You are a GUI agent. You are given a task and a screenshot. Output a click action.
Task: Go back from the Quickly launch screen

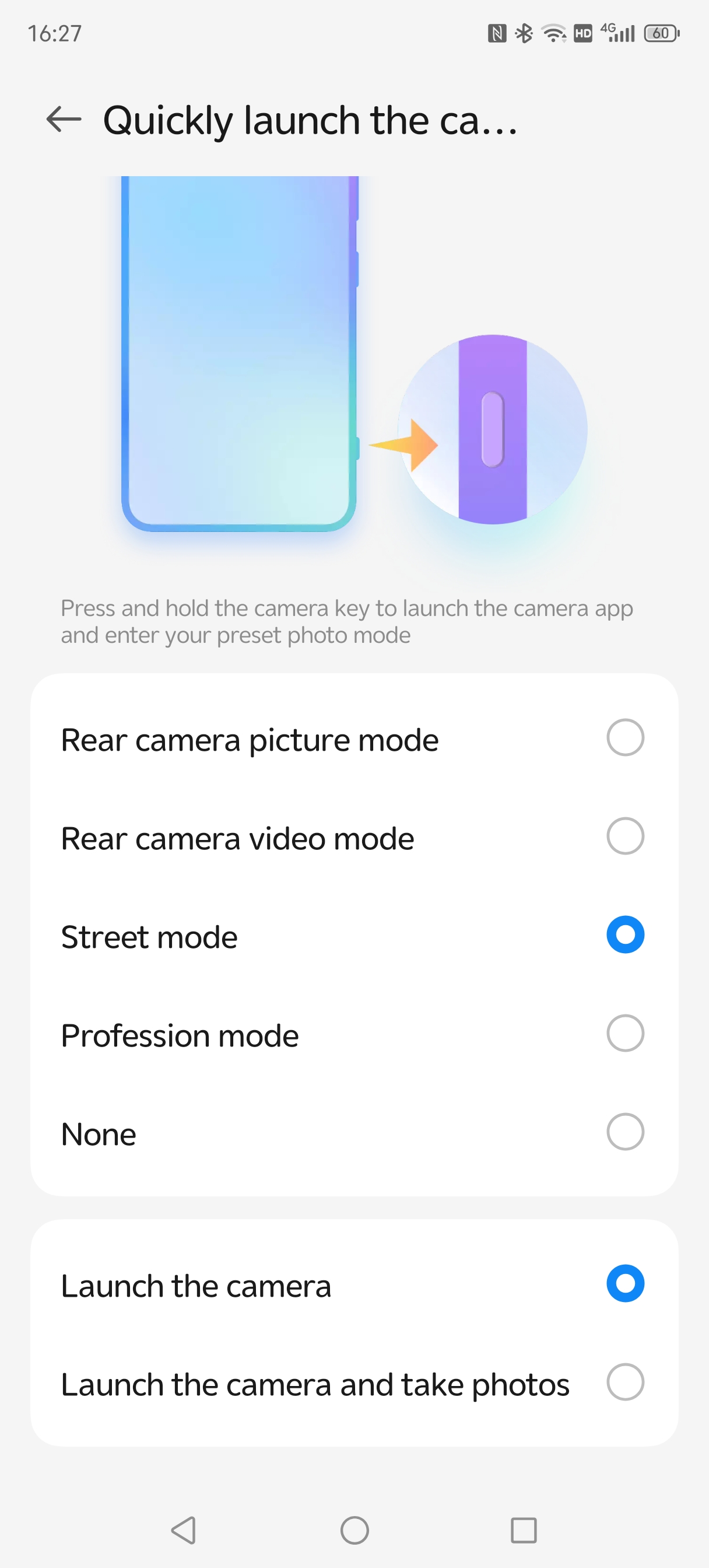click(x=64, y=120)
